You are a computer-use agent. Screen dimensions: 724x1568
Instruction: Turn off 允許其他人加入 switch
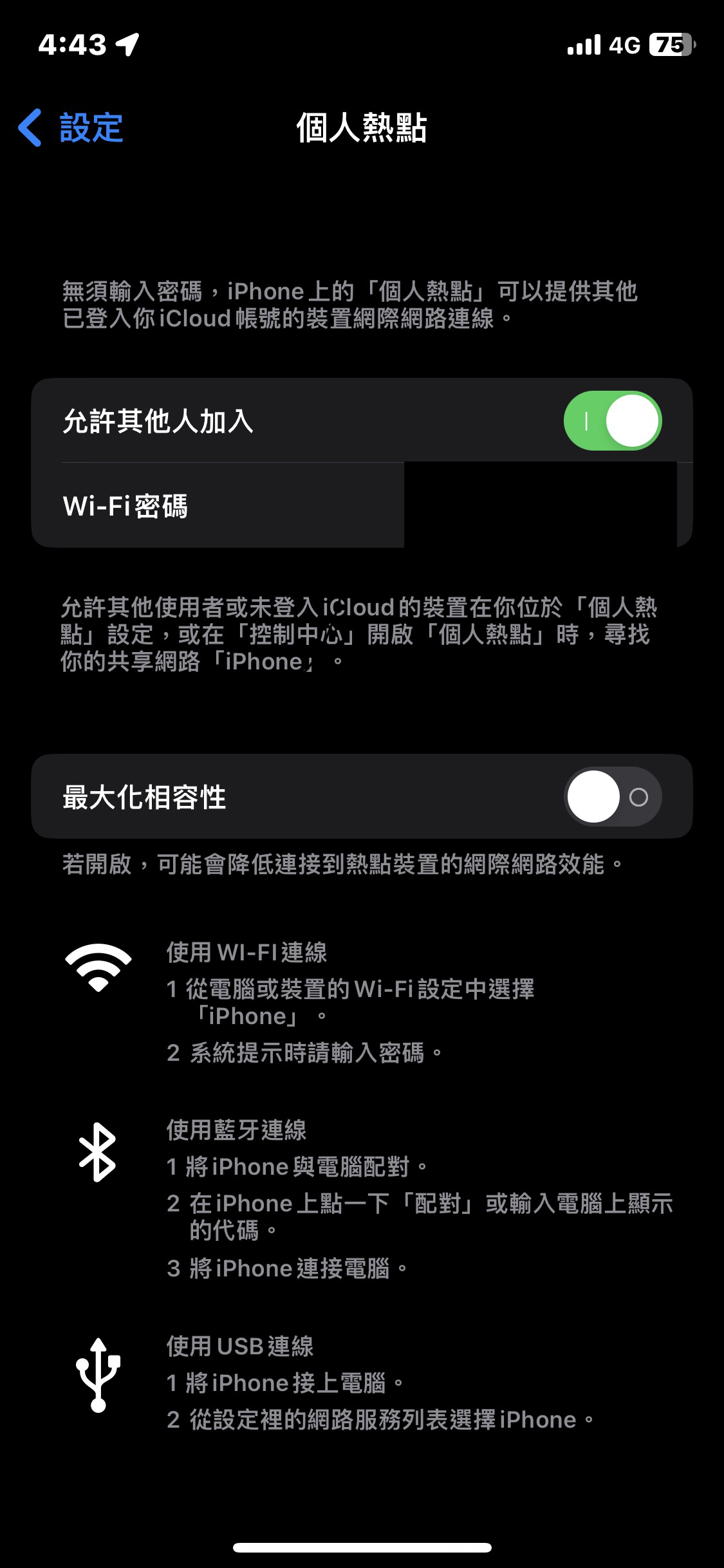[x=612, y=420]
